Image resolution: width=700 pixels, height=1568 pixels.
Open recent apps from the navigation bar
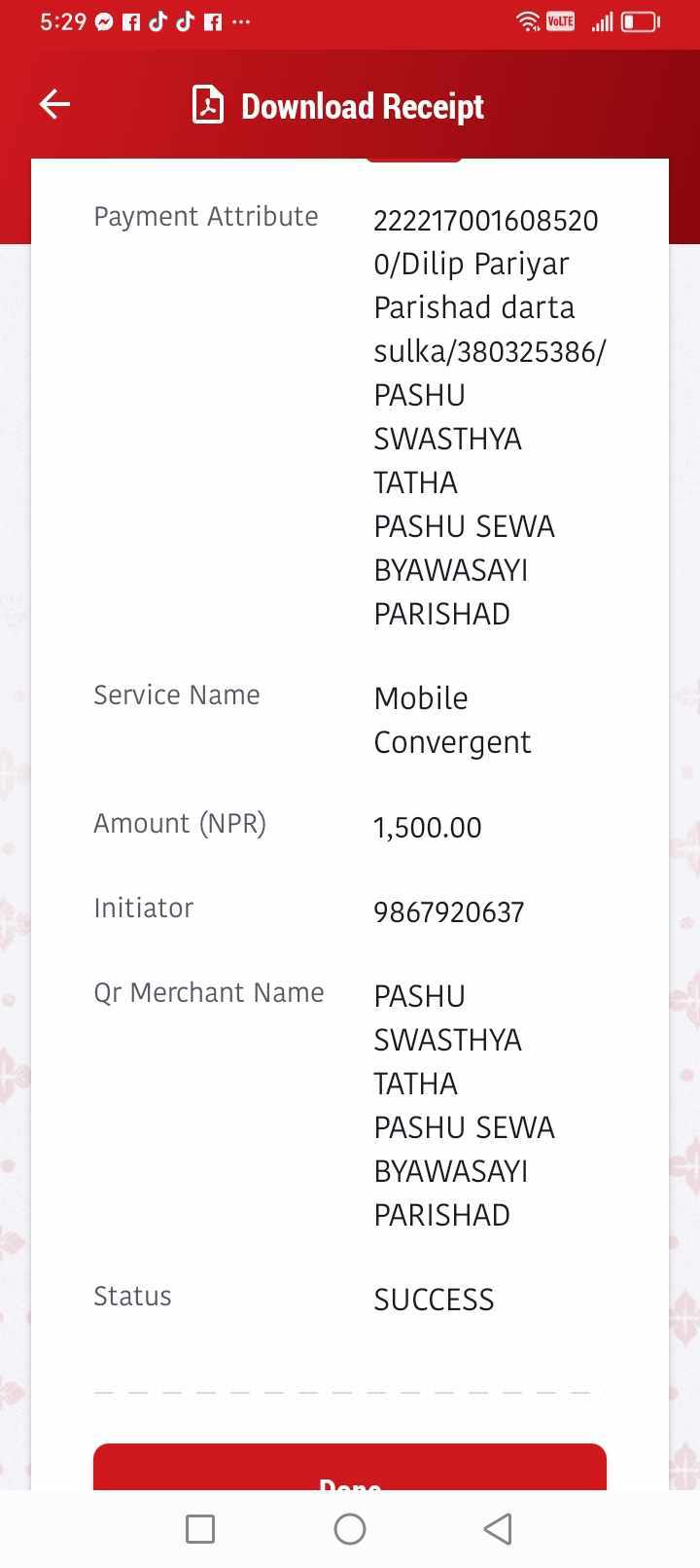point(200,1529)
